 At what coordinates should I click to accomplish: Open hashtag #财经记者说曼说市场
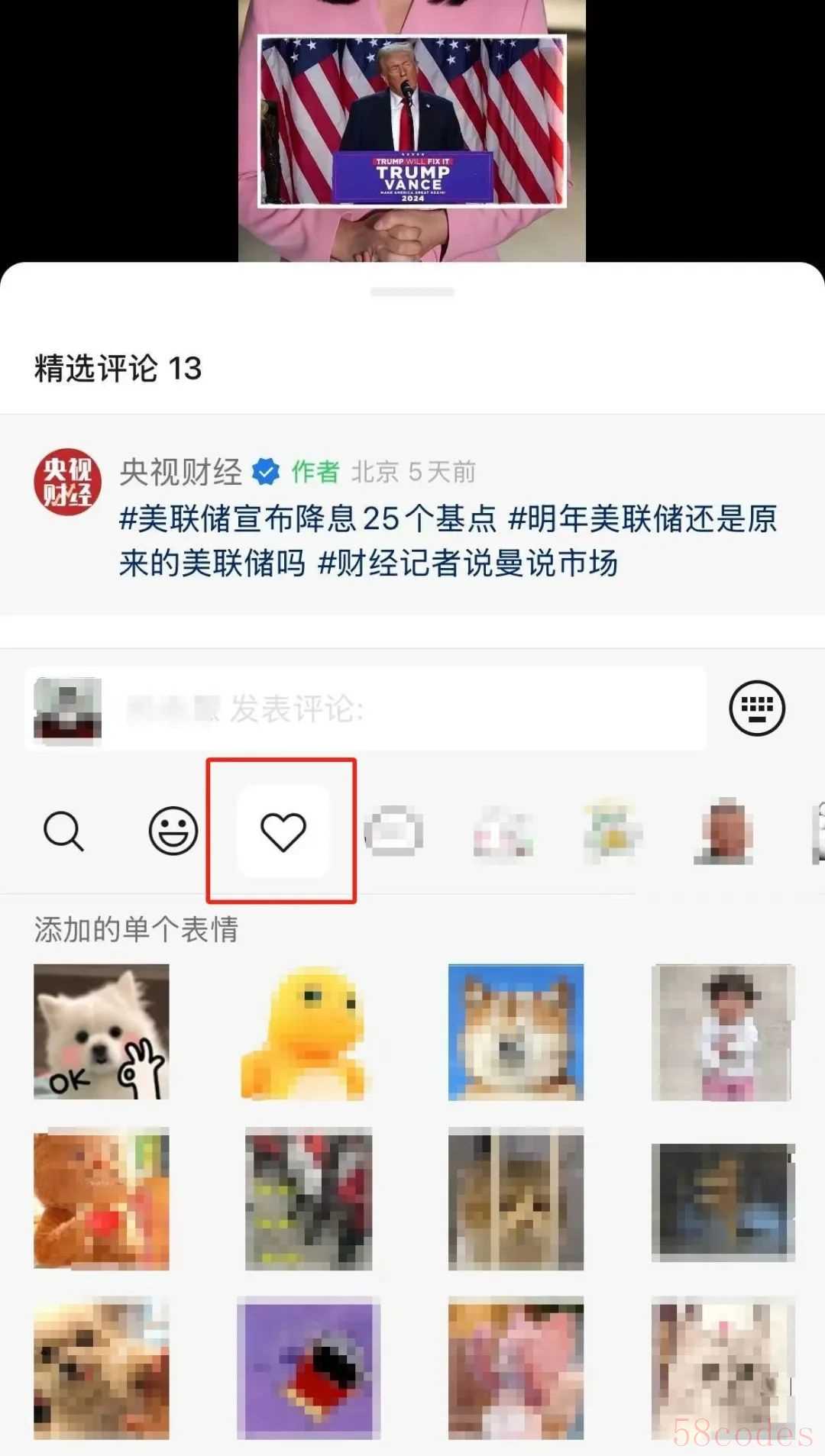pos(467,563)
